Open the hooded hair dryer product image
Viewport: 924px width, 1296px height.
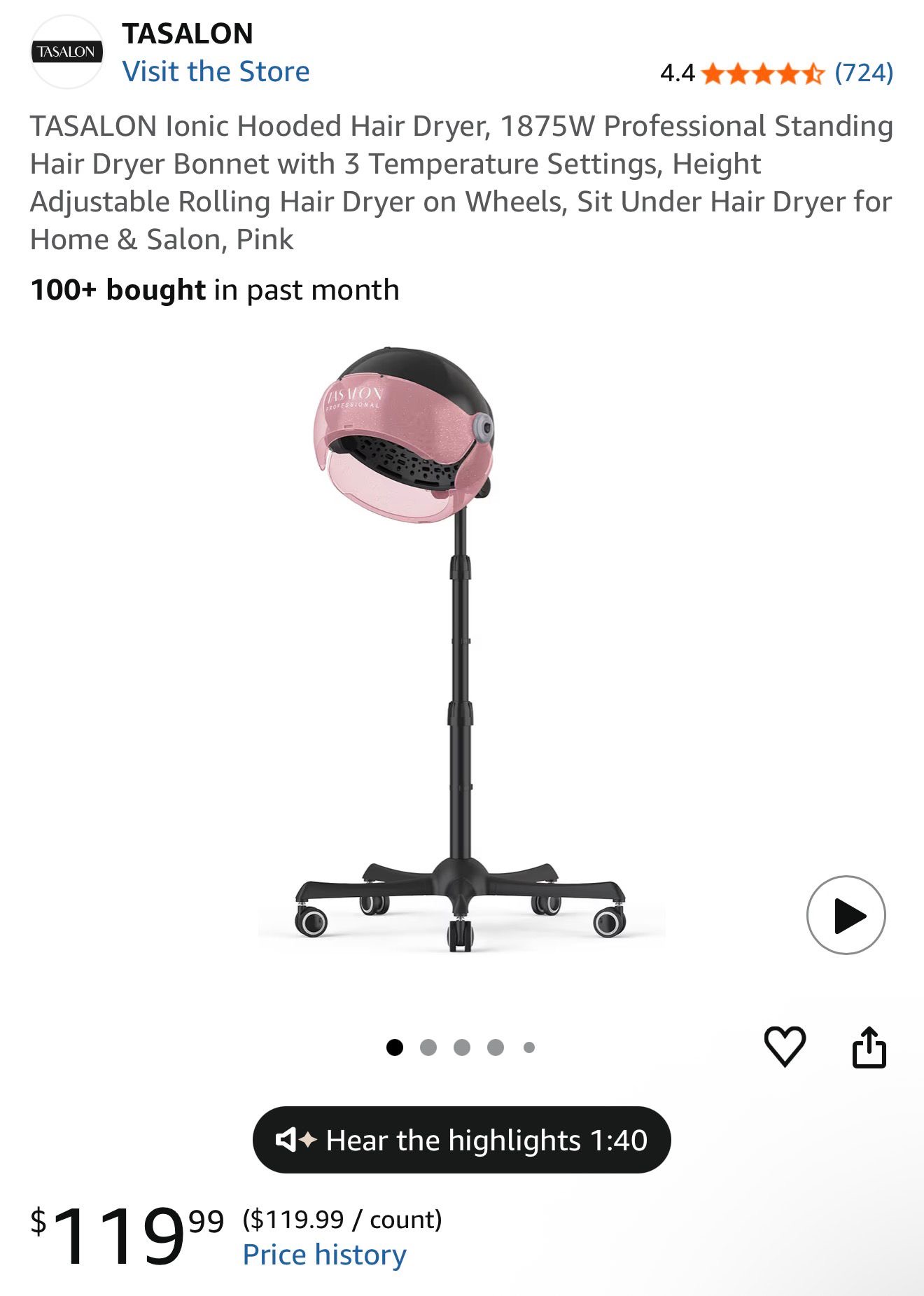coord(461,648)
